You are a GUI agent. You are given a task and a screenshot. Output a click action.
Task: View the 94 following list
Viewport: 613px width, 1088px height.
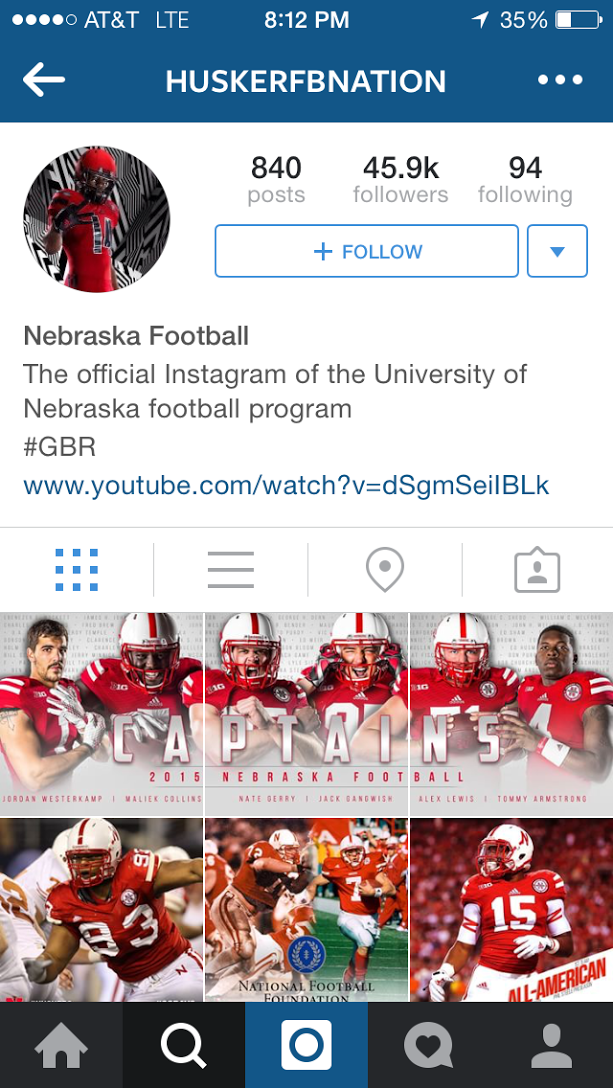(x=525, y=180)
